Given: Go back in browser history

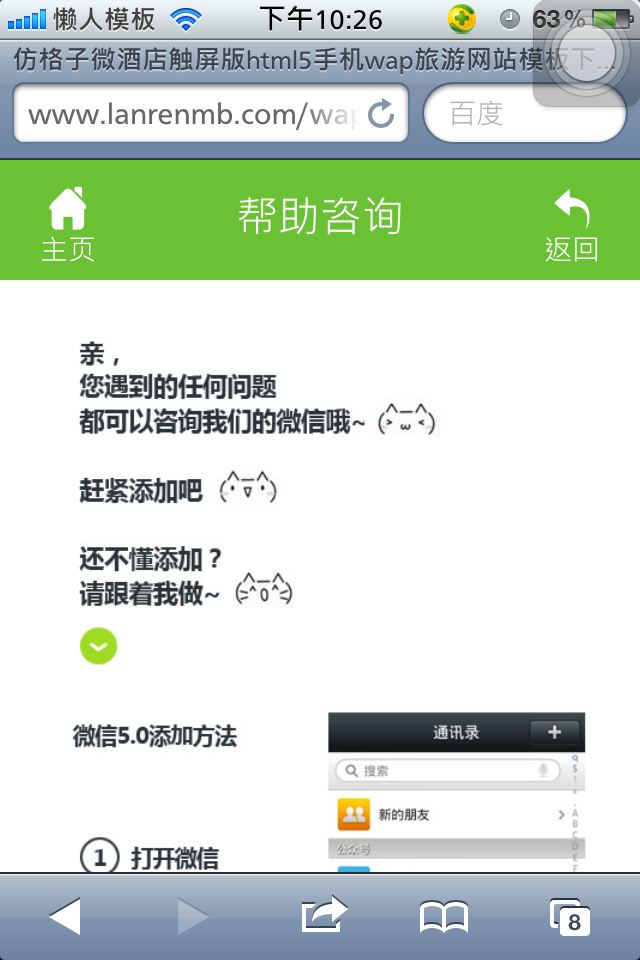Looking at the screenshot, I should coord(65,915).
